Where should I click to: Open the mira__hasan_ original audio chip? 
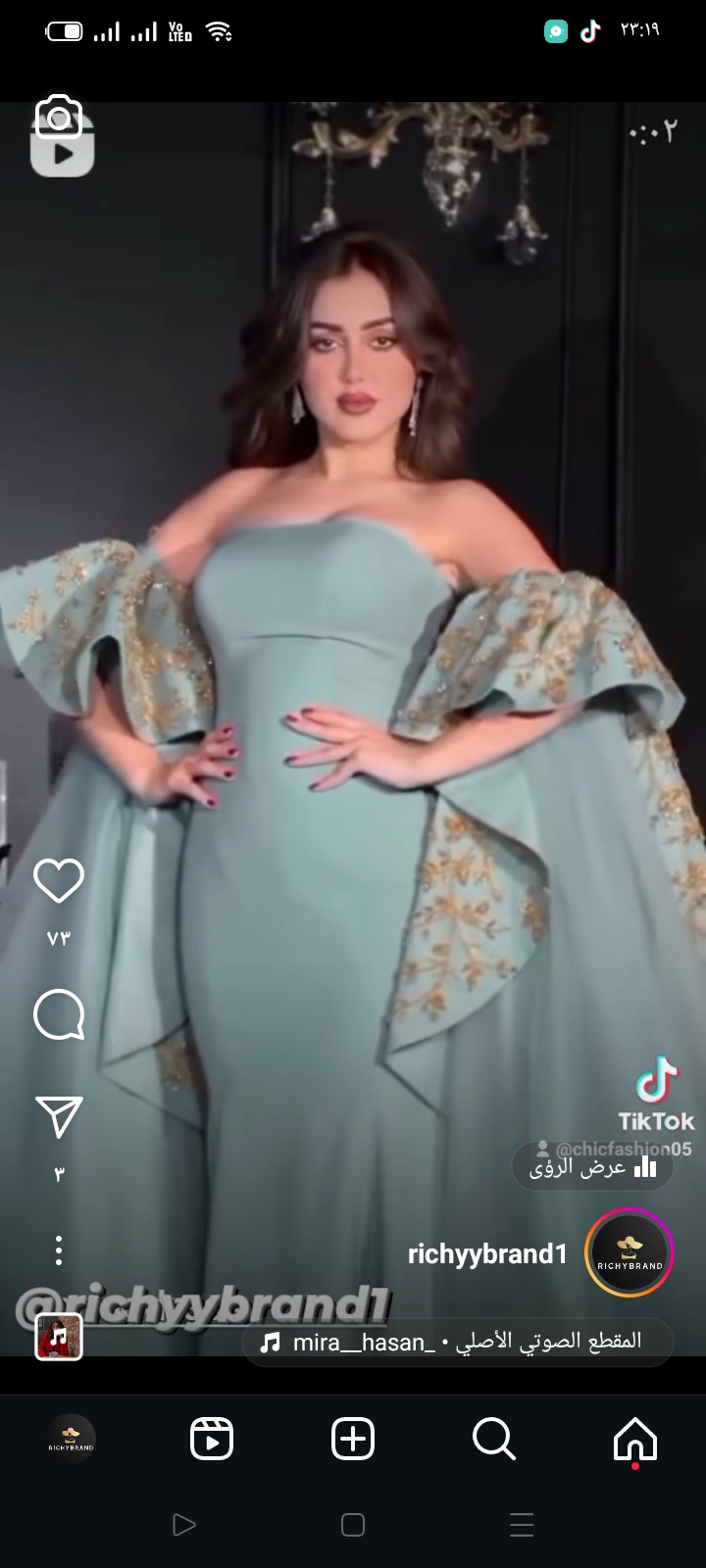click(x=458, y=1342)
